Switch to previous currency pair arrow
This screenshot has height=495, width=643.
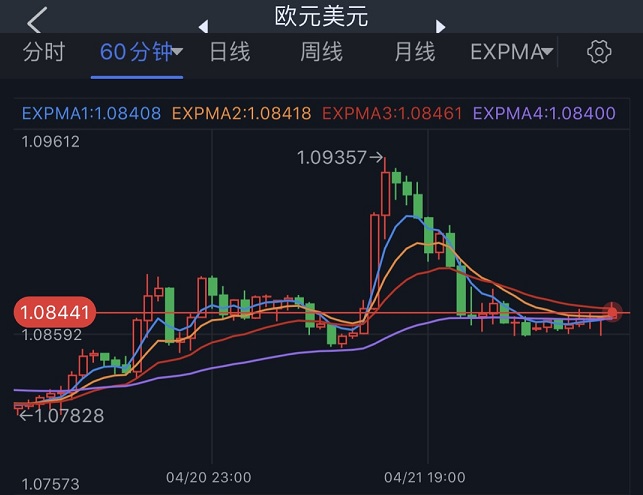click(x=204, y=26)
